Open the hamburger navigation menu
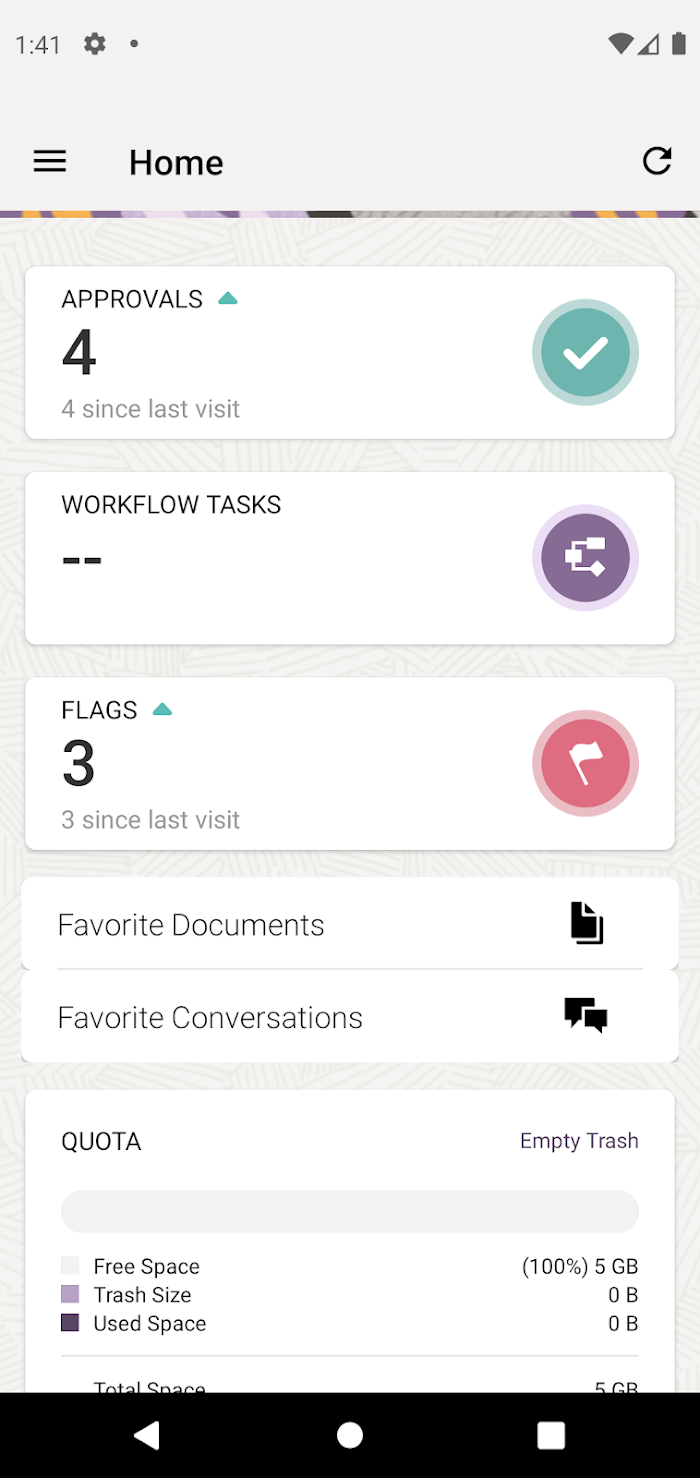The height and width of the screenshot is (1478, 700). (50, 161)
